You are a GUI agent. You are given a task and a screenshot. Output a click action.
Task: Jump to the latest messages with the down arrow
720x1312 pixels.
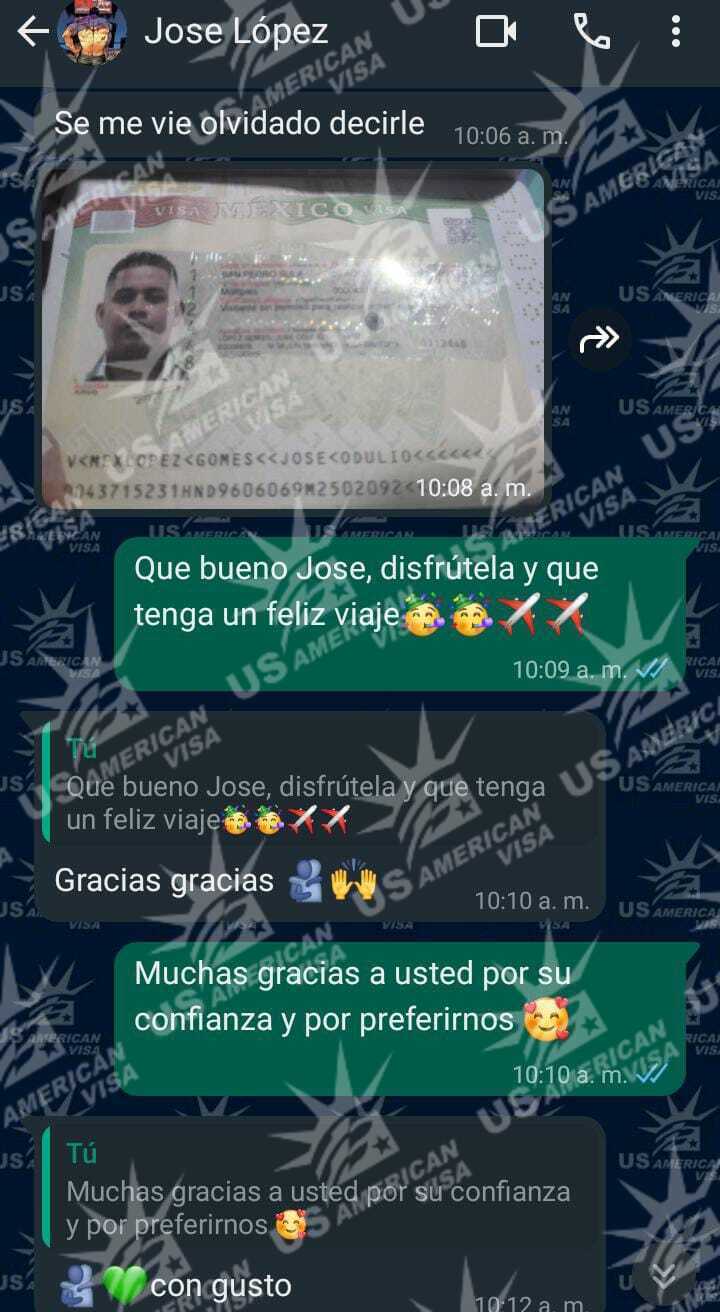(664, 1276)
